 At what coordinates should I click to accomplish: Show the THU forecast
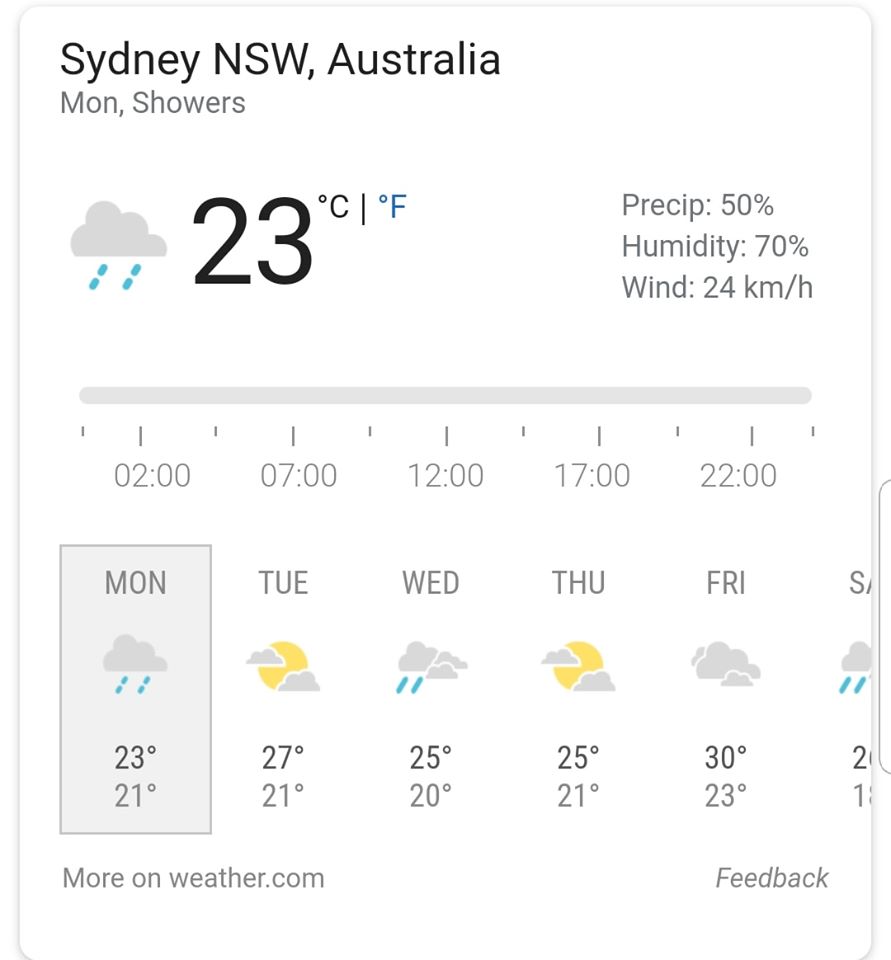579,688
